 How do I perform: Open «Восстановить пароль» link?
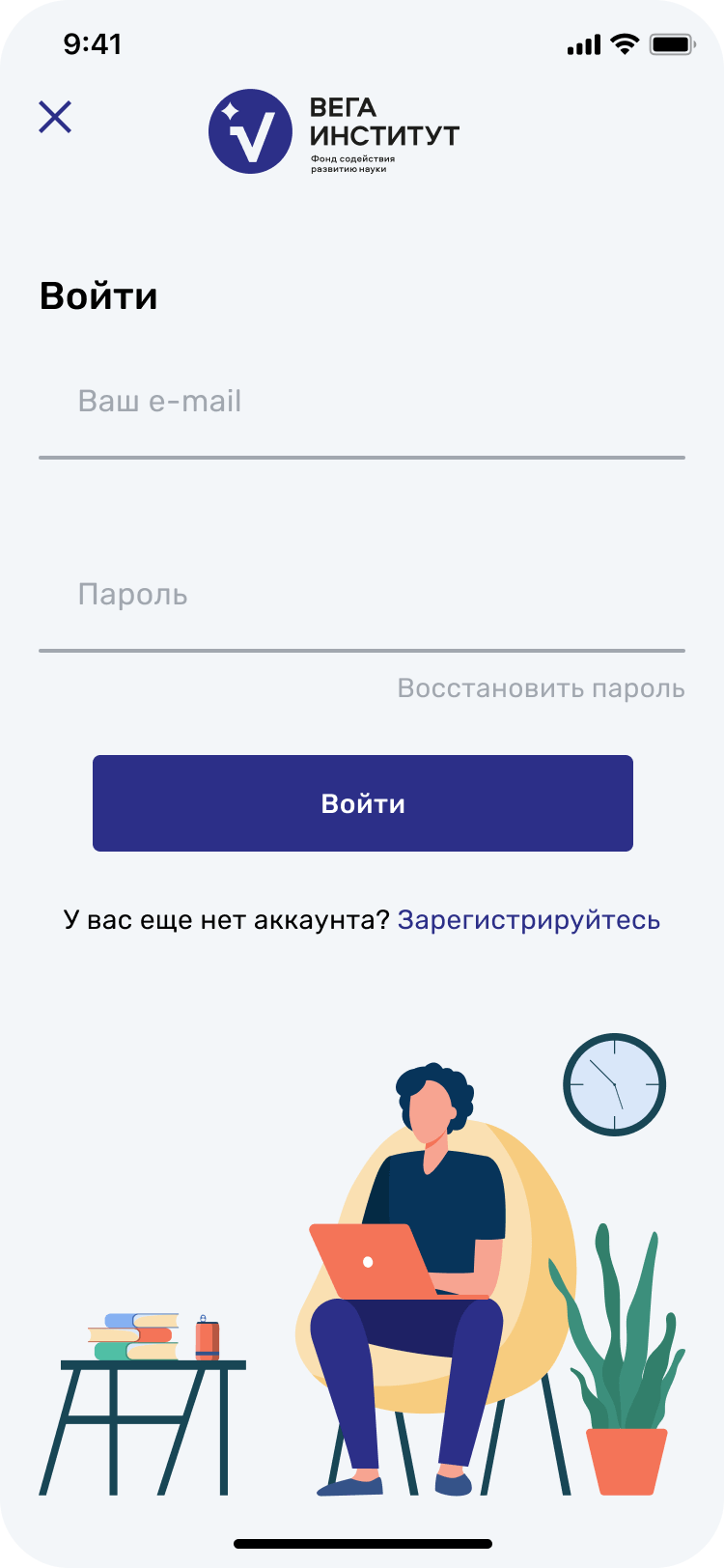pos(541,688)
